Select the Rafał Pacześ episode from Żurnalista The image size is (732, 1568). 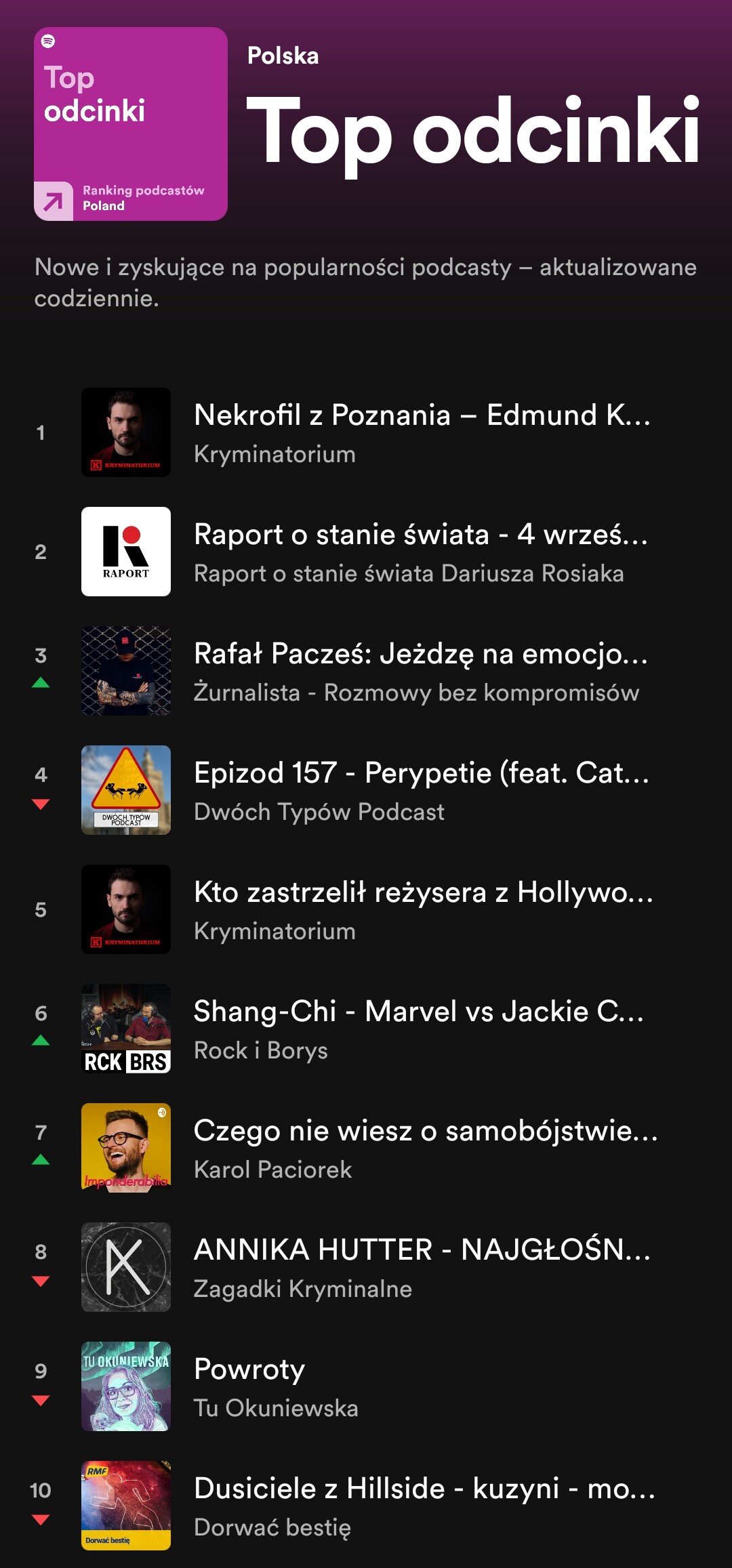click(x=420, y=655)
